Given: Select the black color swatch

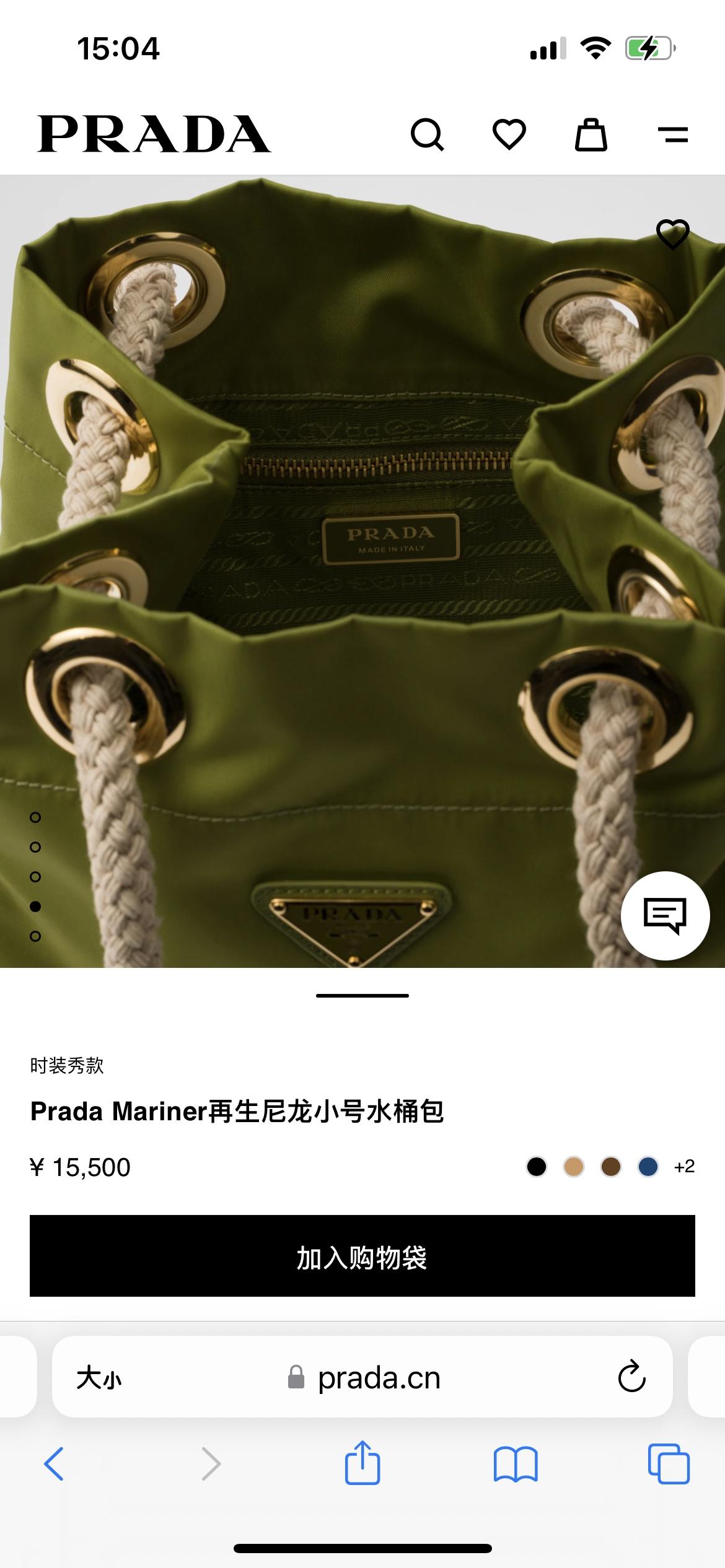Looking at the screenshot, I should [x=537, y=1167].
